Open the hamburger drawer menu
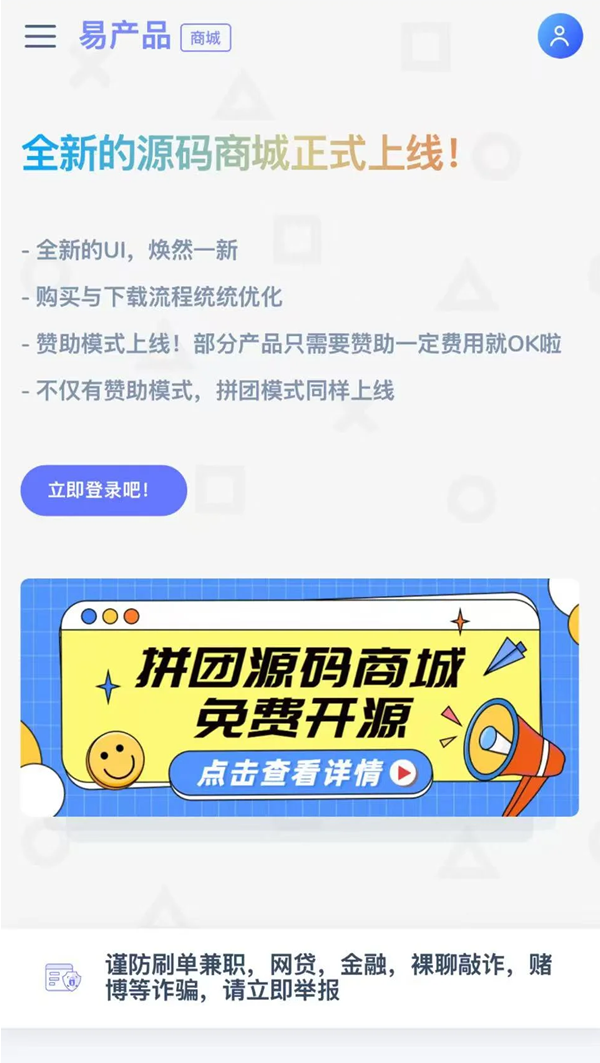 41,36
